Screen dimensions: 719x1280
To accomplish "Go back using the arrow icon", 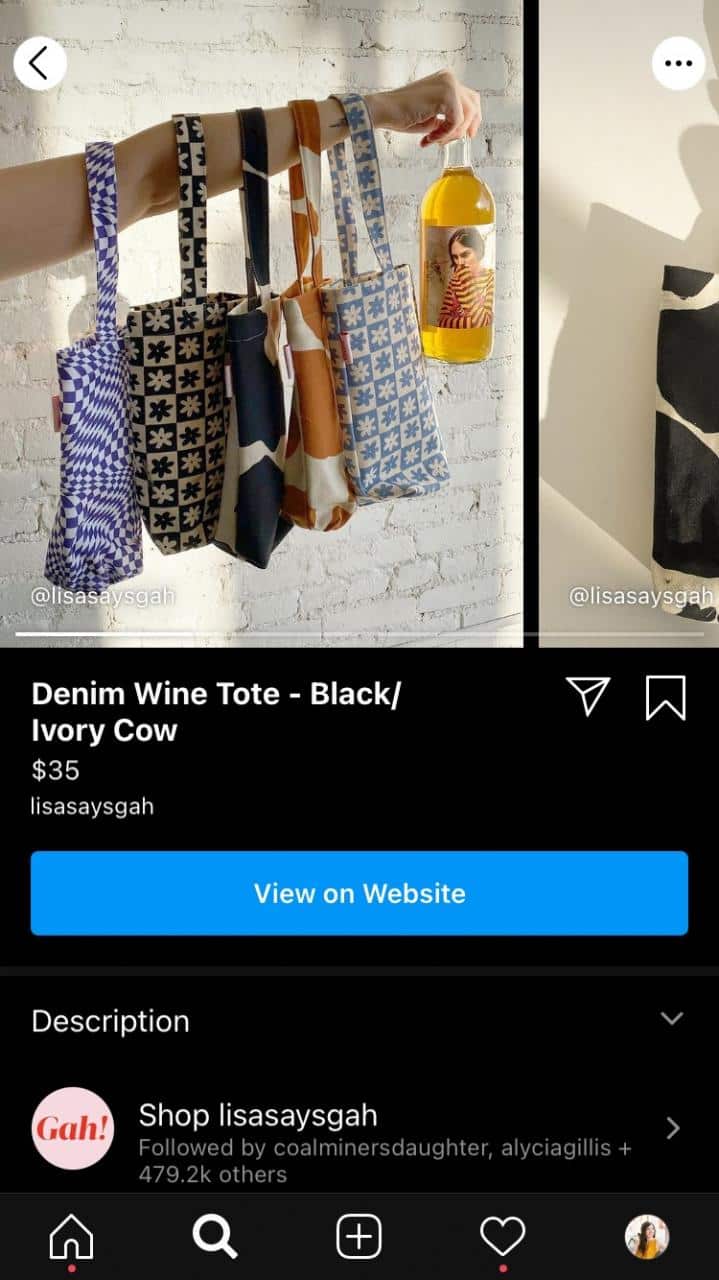I will point(40,63).
